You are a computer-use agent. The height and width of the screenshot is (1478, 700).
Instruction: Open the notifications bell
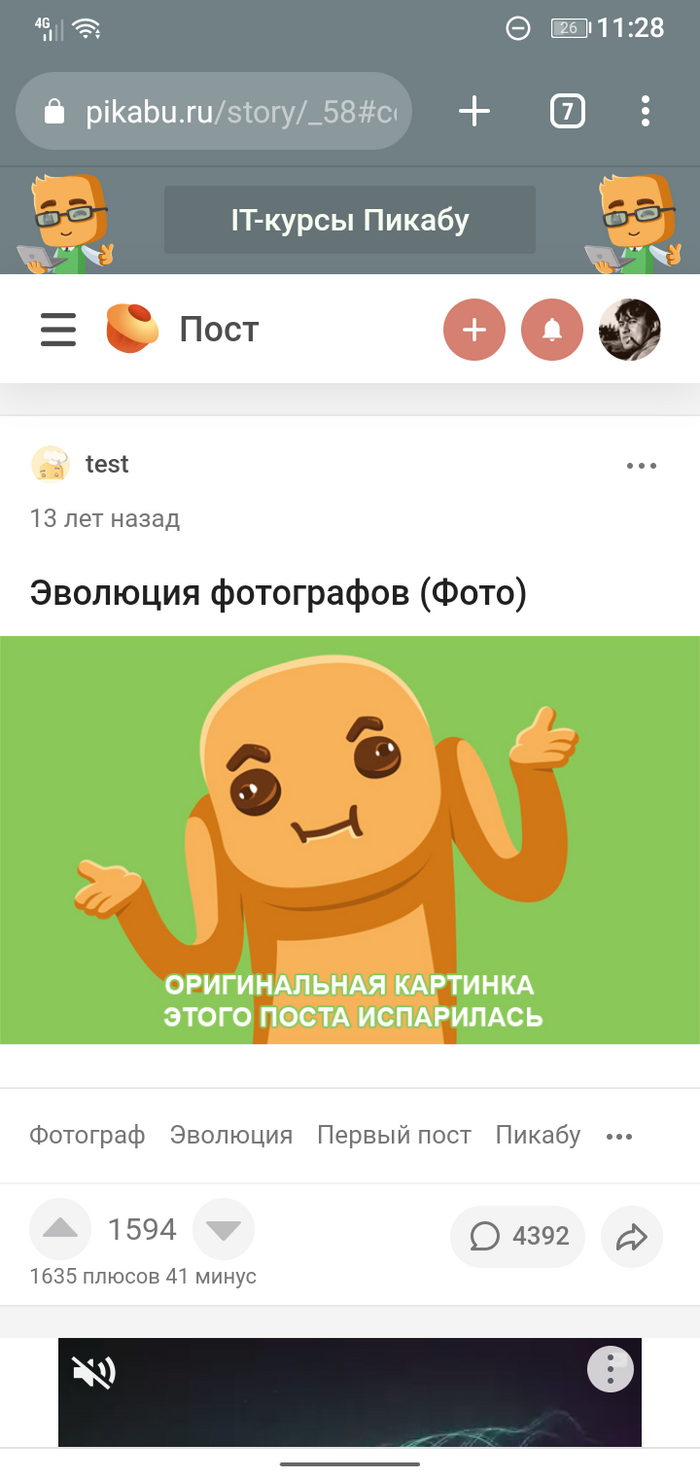coord(551,329)
